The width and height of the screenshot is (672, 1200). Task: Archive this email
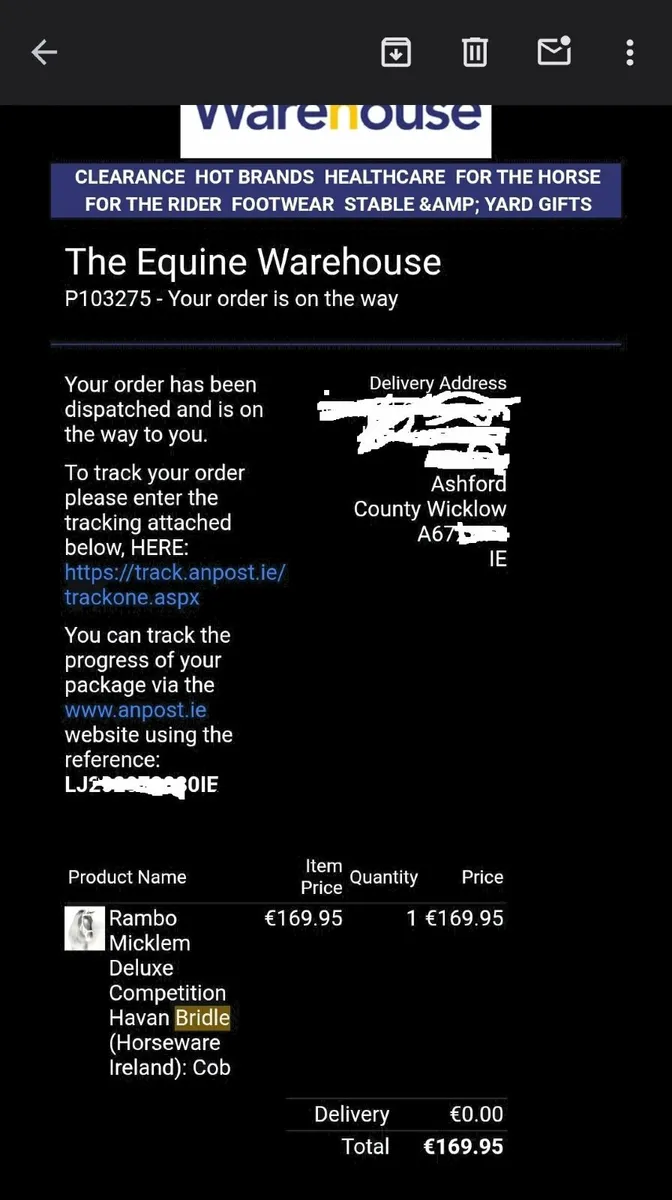pyautogui.click(x=396, y=53)
